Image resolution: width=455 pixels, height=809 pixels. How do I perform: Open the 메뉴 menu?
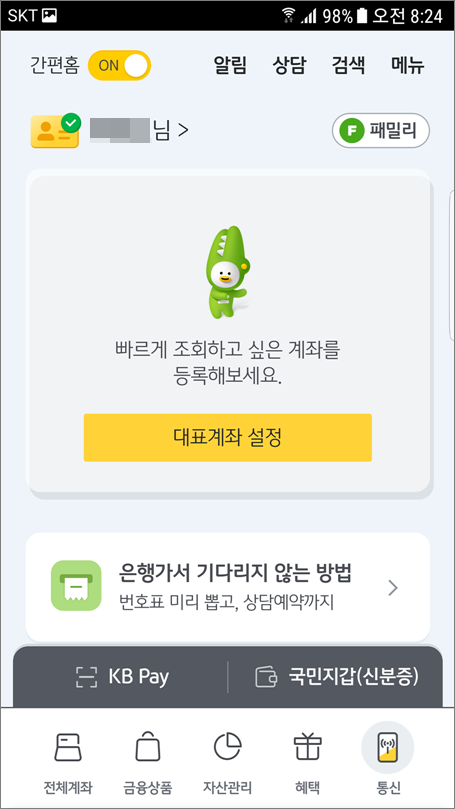(408, 66)
